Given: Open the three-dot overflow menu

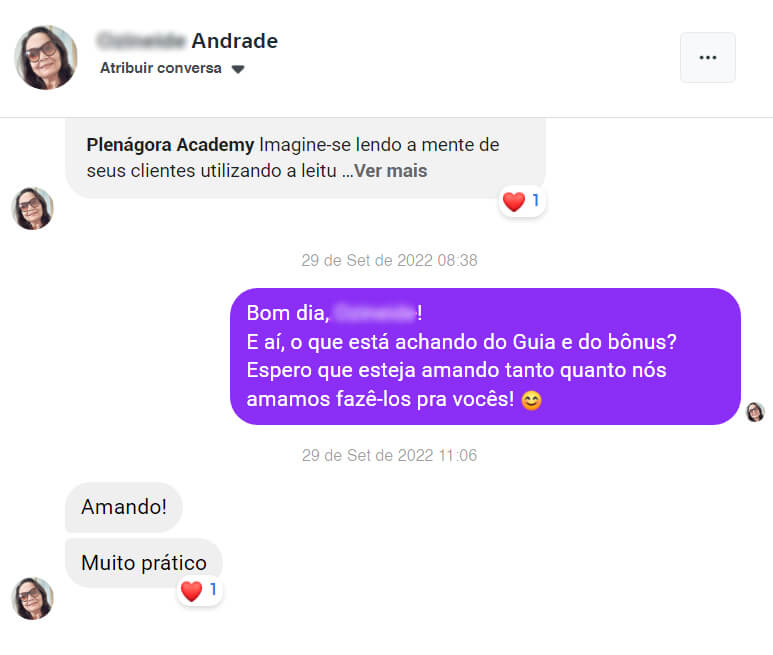Looking at the screenshot, I should click(707, 58).
